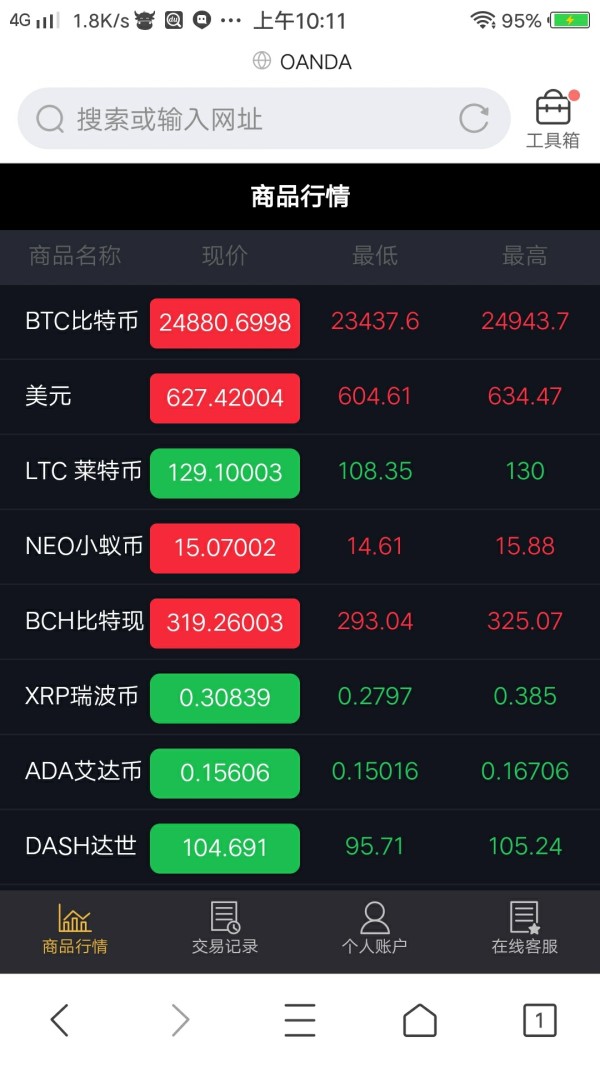Go to the browser home page
600x1067 pixels.
(x=420, y=1020)
